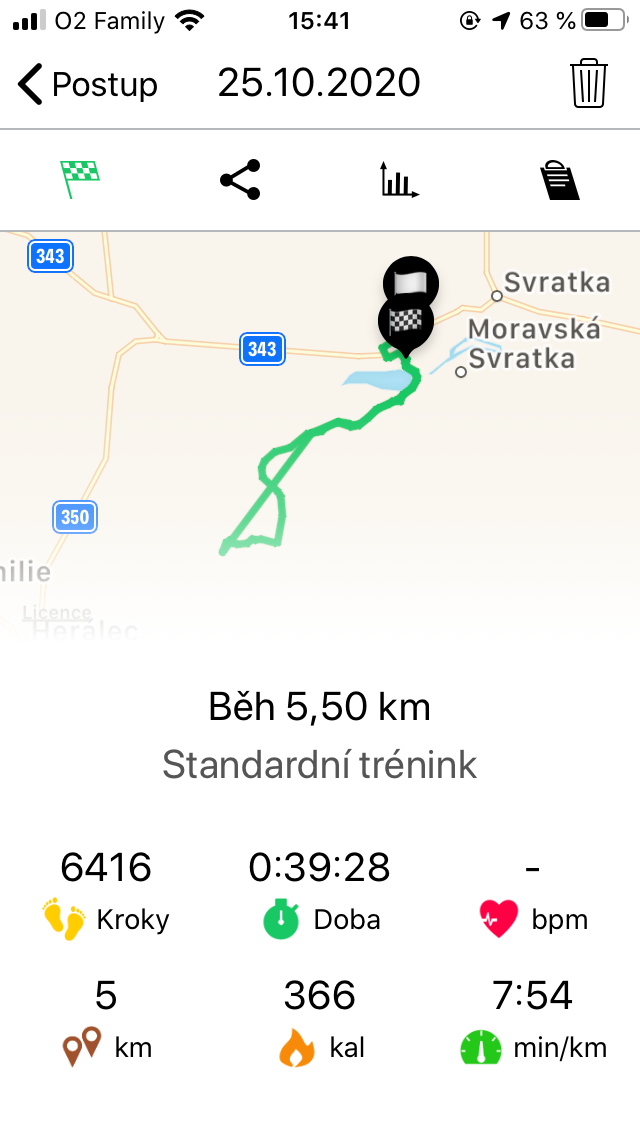Delete this workout with the trash icon
Image resolution: width=640 pixels, height=1136 pixels.
tap(589, 83)
